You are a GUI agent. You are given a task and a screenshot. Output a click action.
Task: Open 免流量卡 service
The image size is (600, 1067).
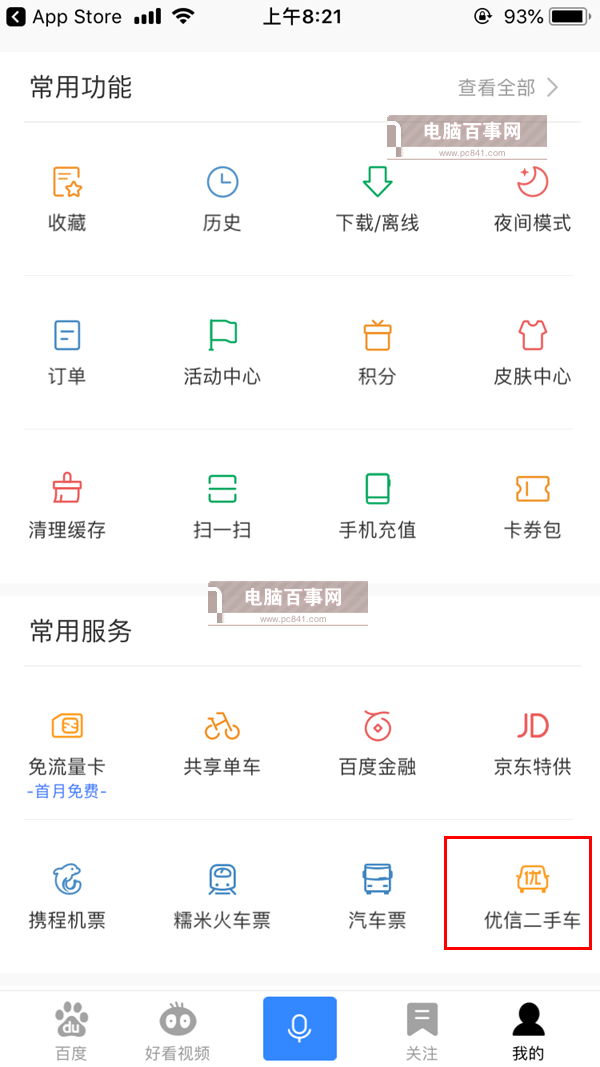tap(67, 743)
